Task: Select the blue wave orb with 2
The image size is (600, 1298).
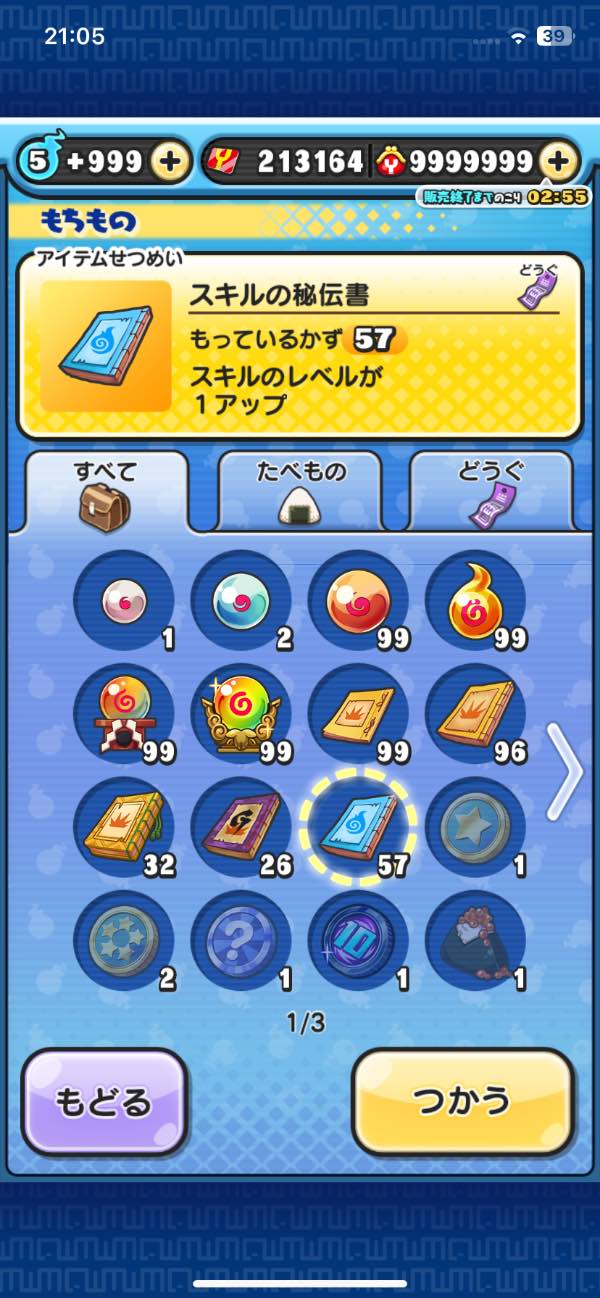Action: [x=241, y=600]
